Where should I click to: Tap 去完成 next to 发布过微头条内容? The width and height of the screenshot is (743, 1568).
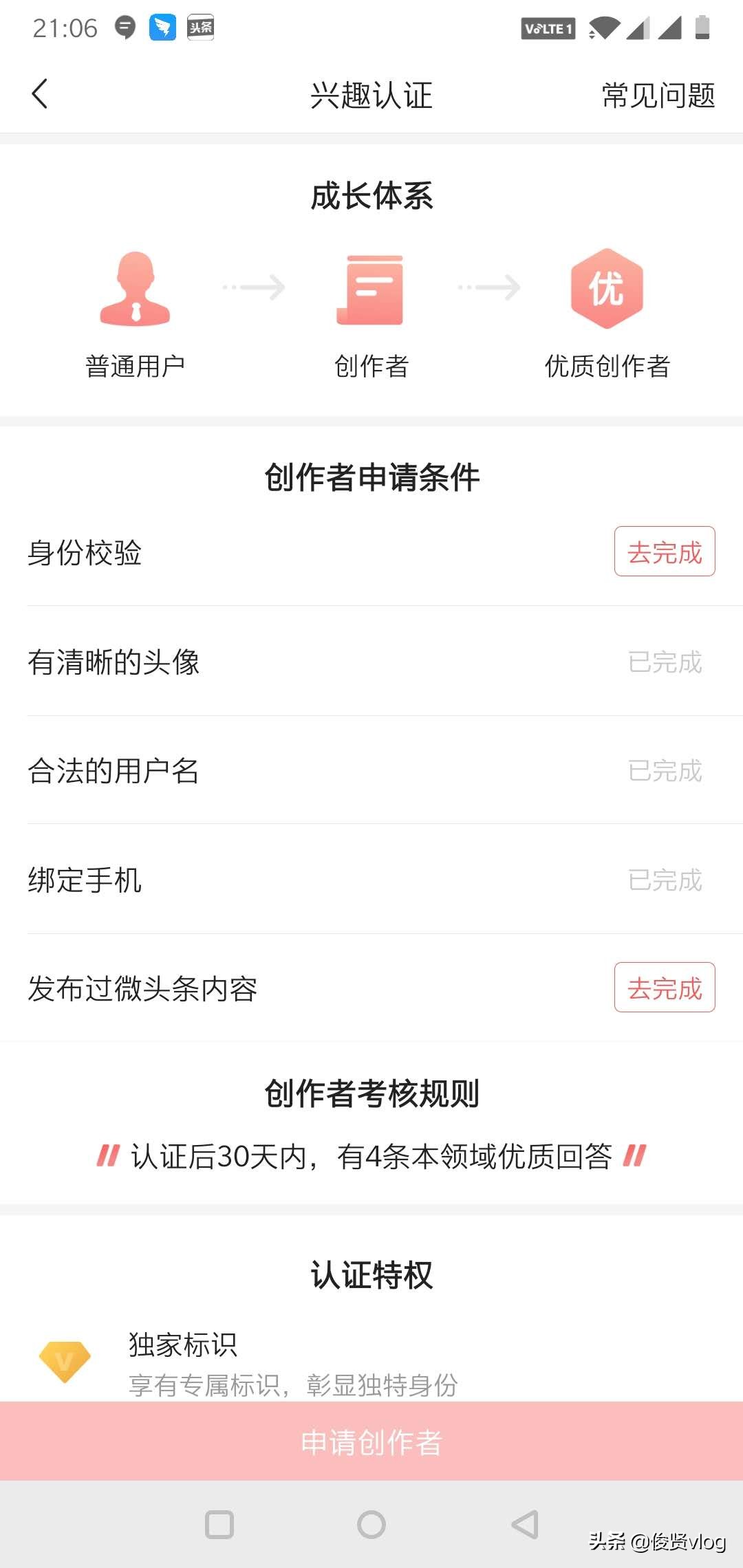coord(663,989)
